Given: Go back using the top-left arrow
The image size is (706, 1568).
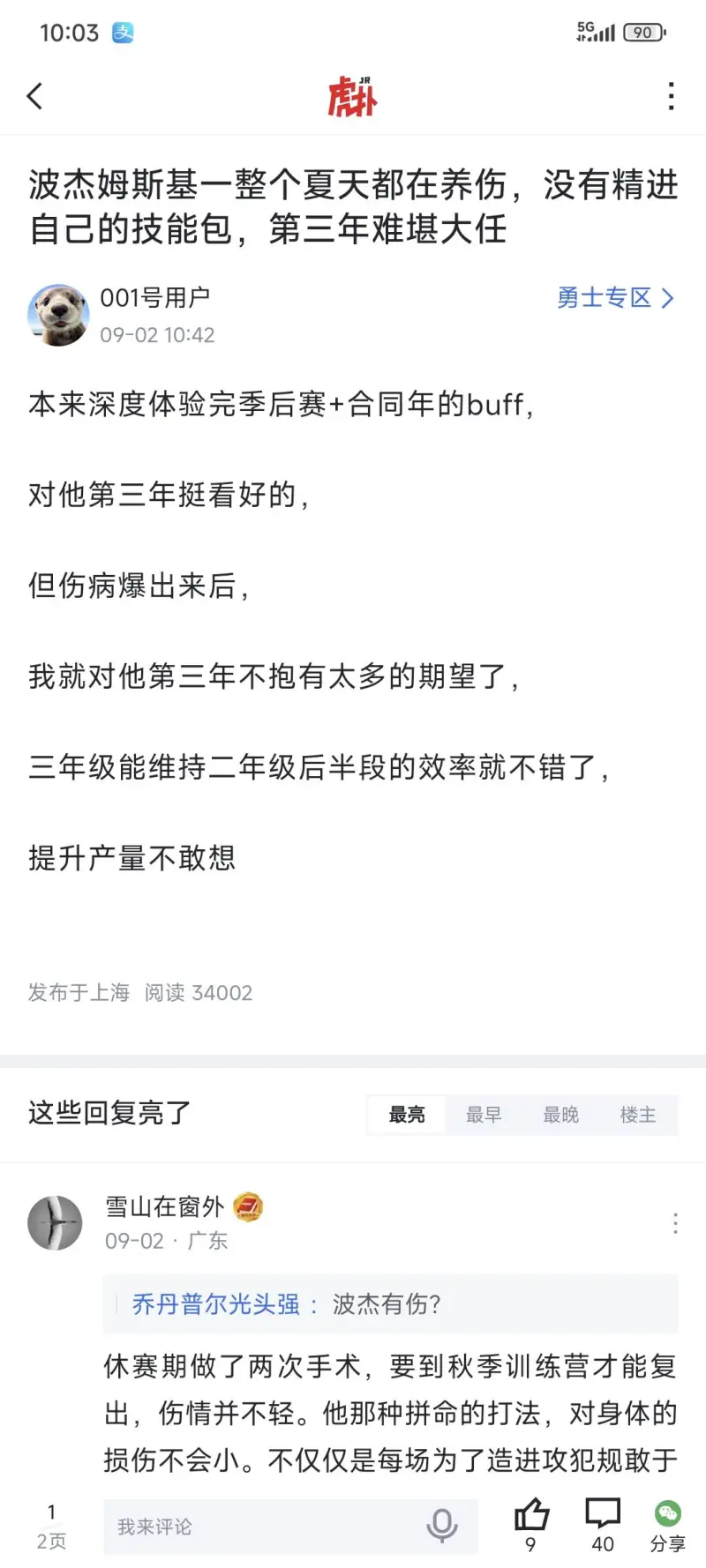Looking at the screenshot, I should coord(35,96).
